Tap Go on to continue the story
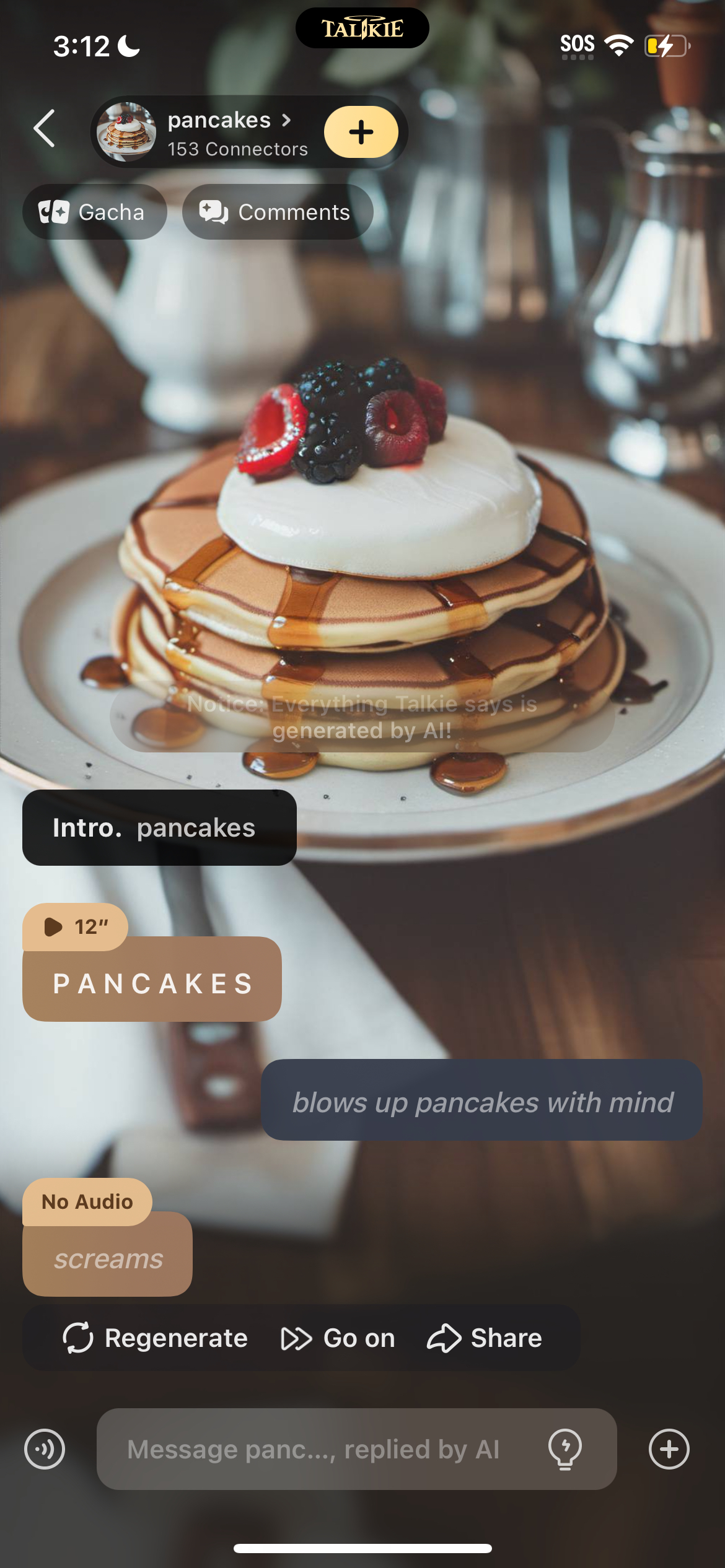The image size is (725, 1568). (338, 1338)
